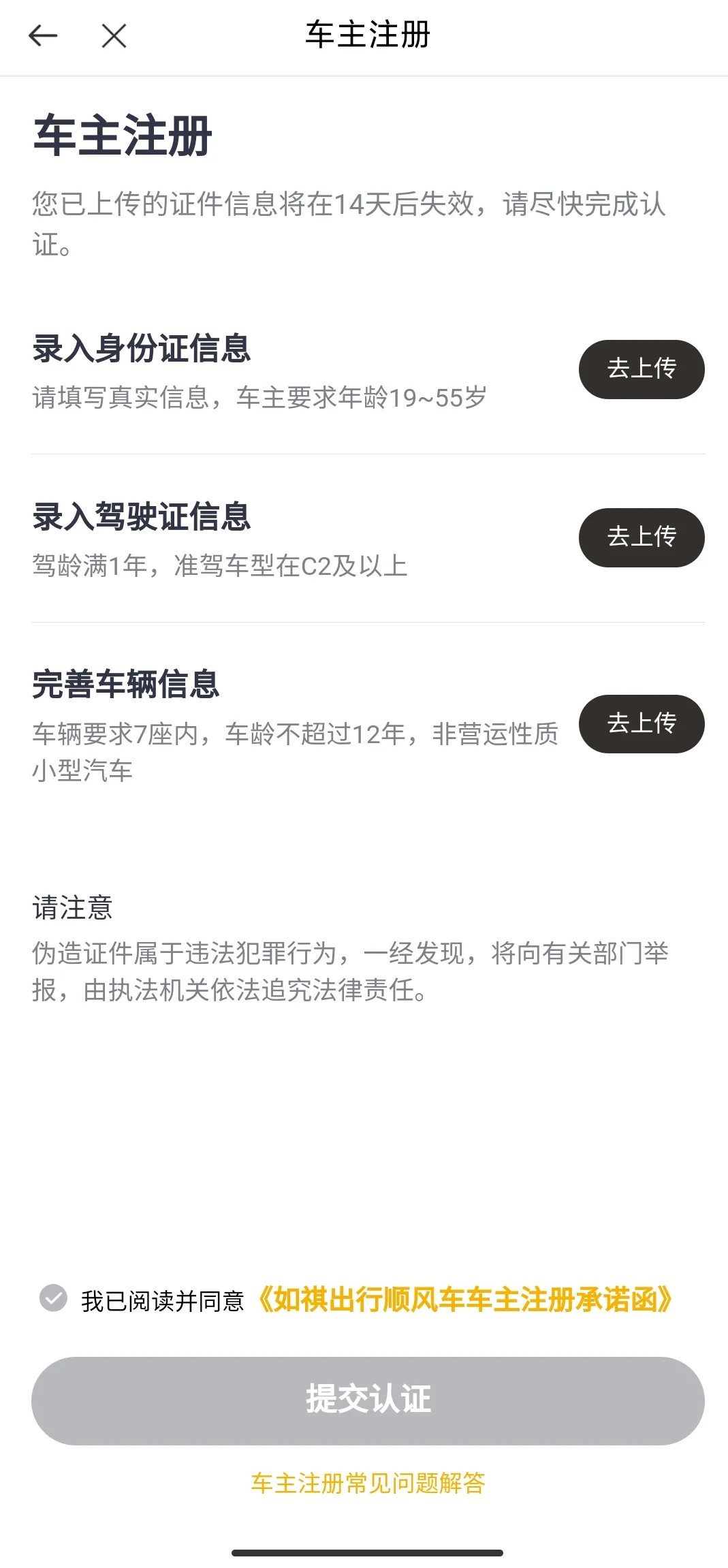Tap the 提交认证 button
The image size is (728, 1568).
pyautogui.click(x=368, y=1400)
